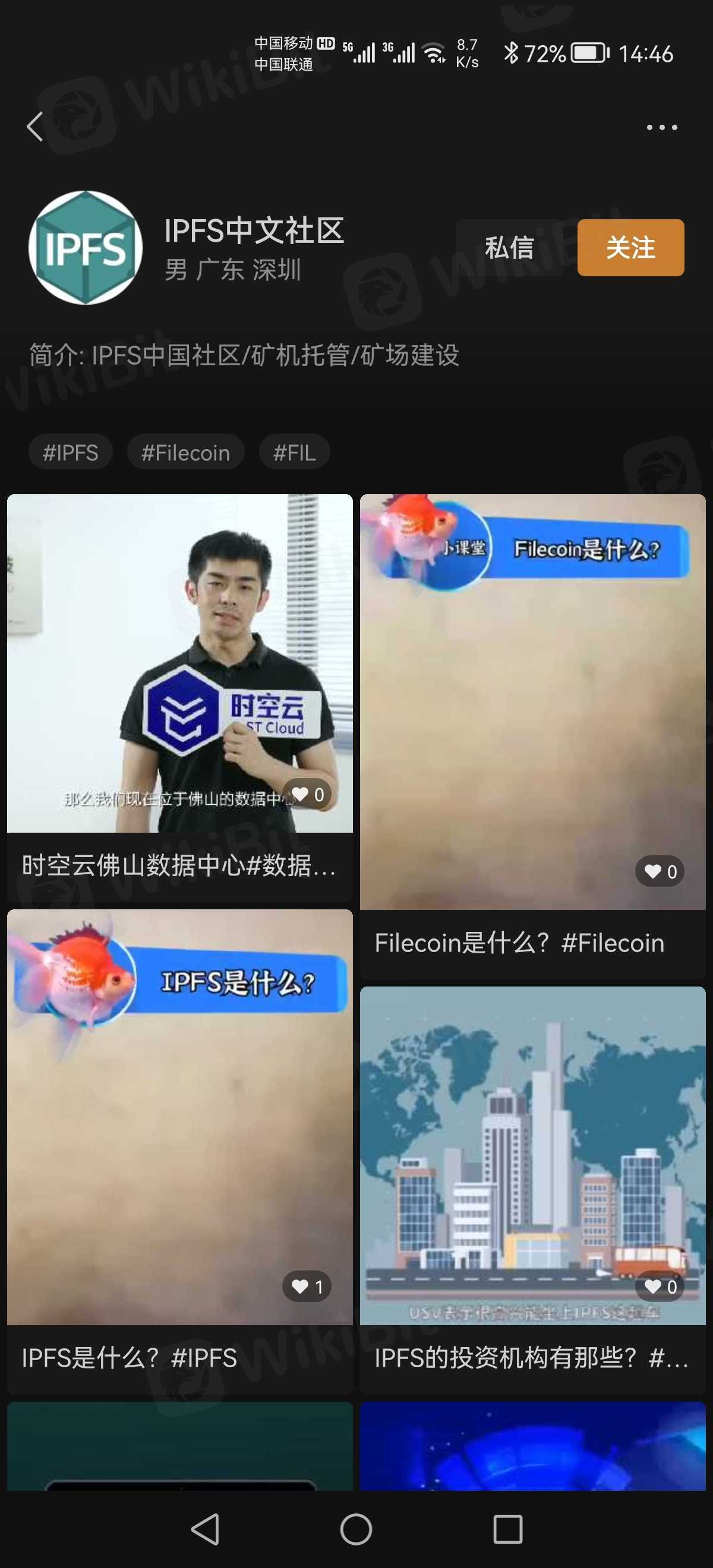
Task: Send a private message via 私信
Action: (x=509, y=248)
